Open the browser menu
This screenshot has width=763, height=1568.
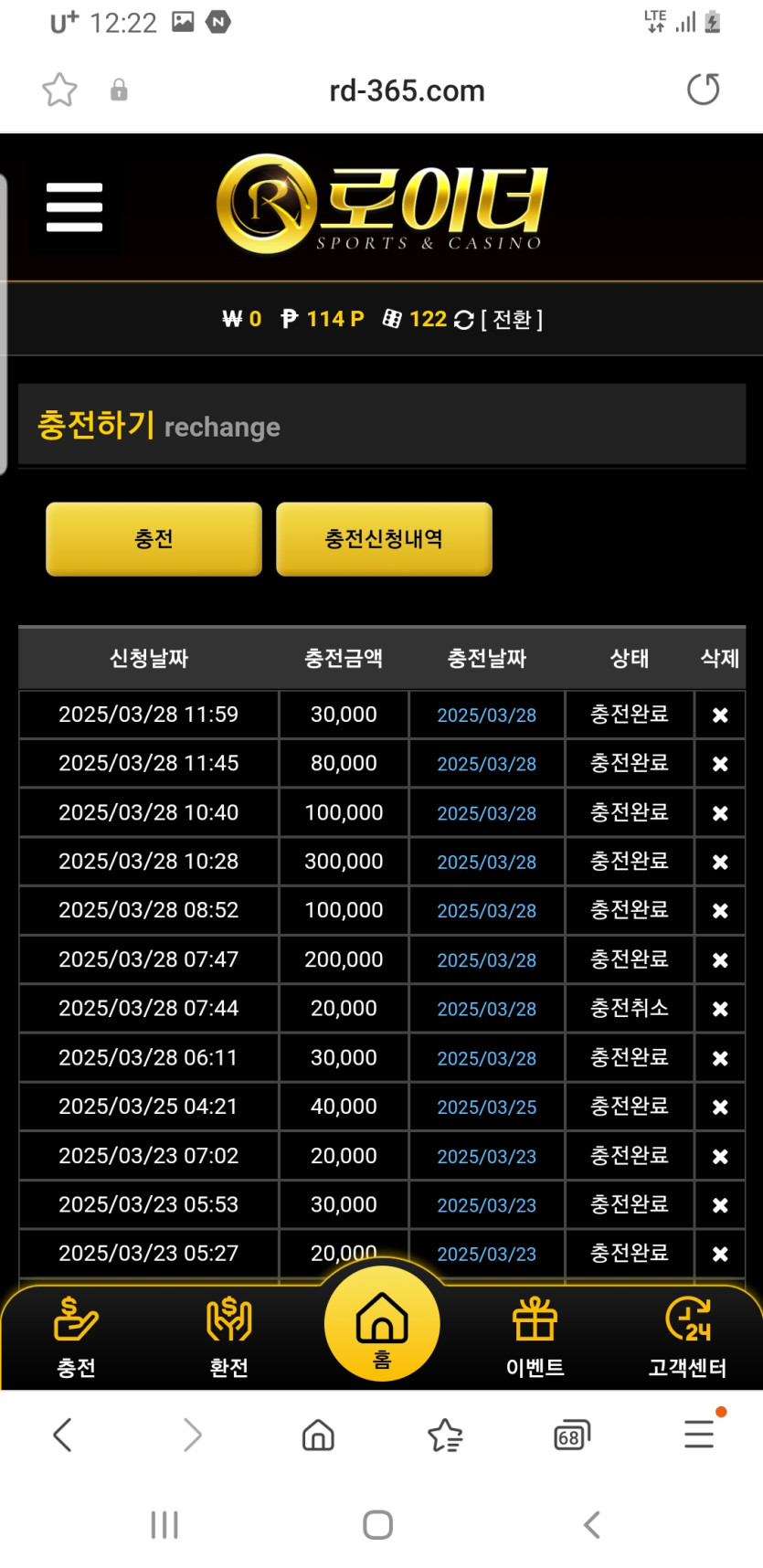tap(699, 1434)
